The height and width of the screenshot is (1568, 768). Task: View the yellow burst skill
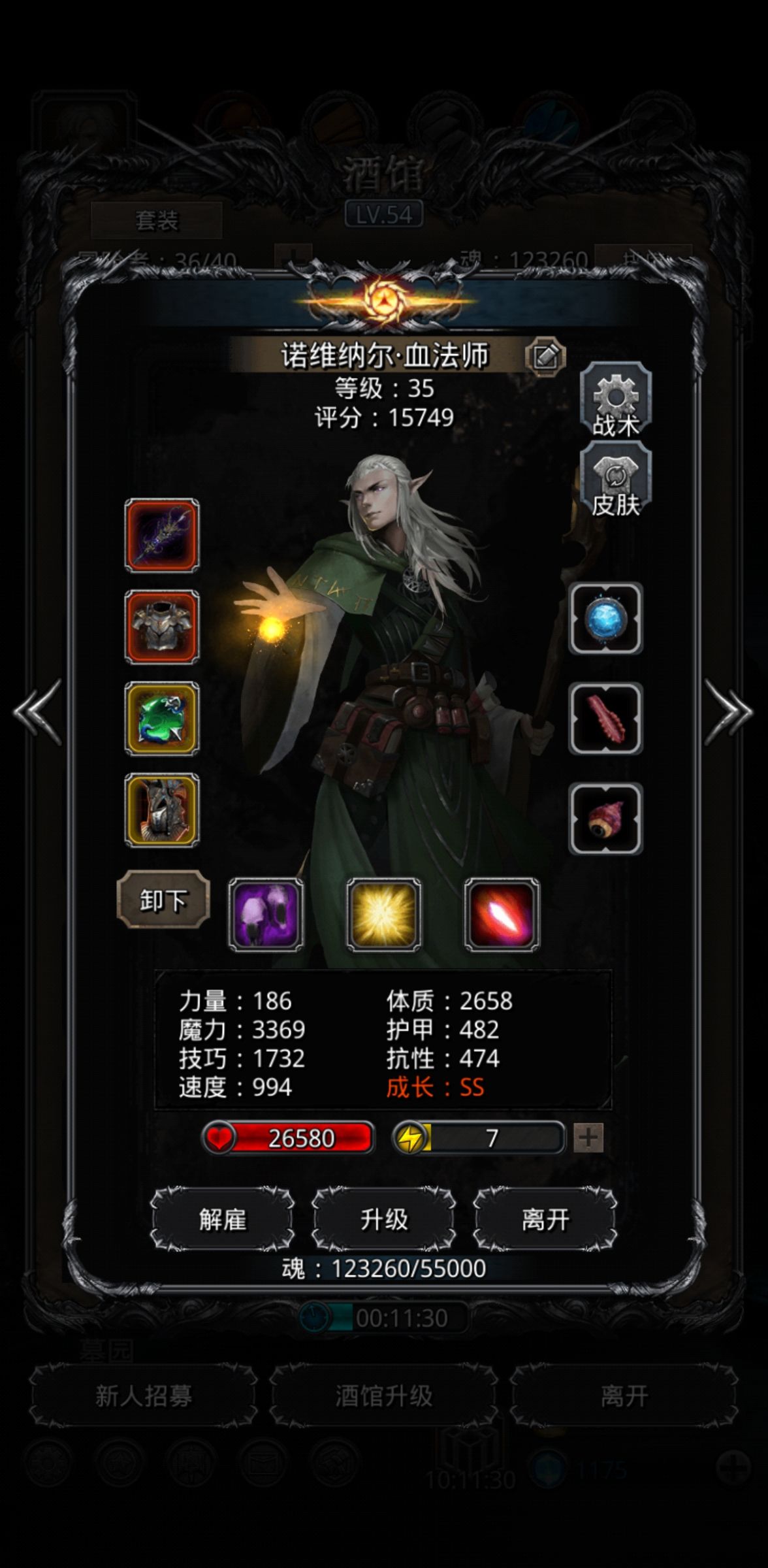tap(384, 914)
